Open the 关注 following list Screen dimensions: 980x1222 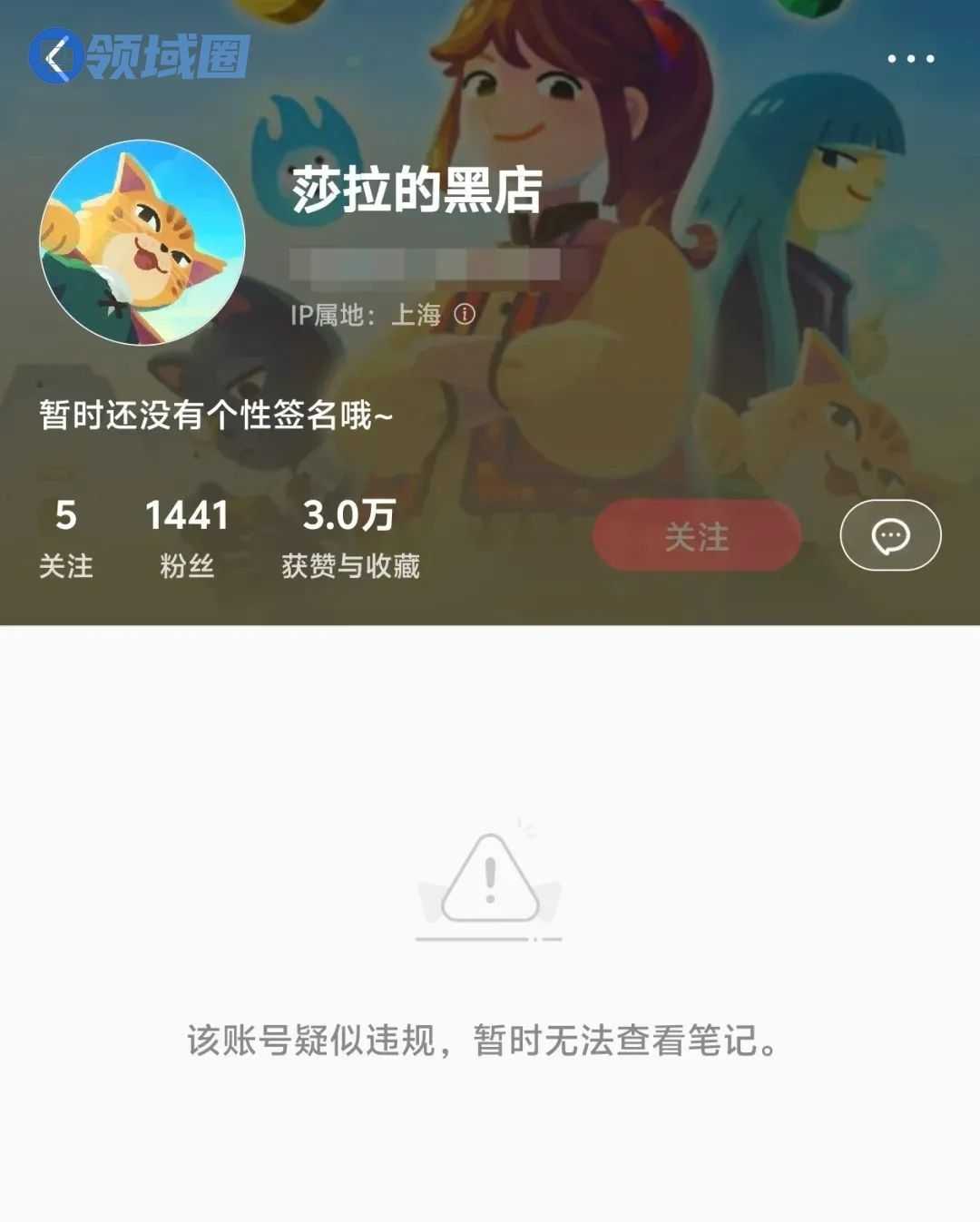point(65,537)
